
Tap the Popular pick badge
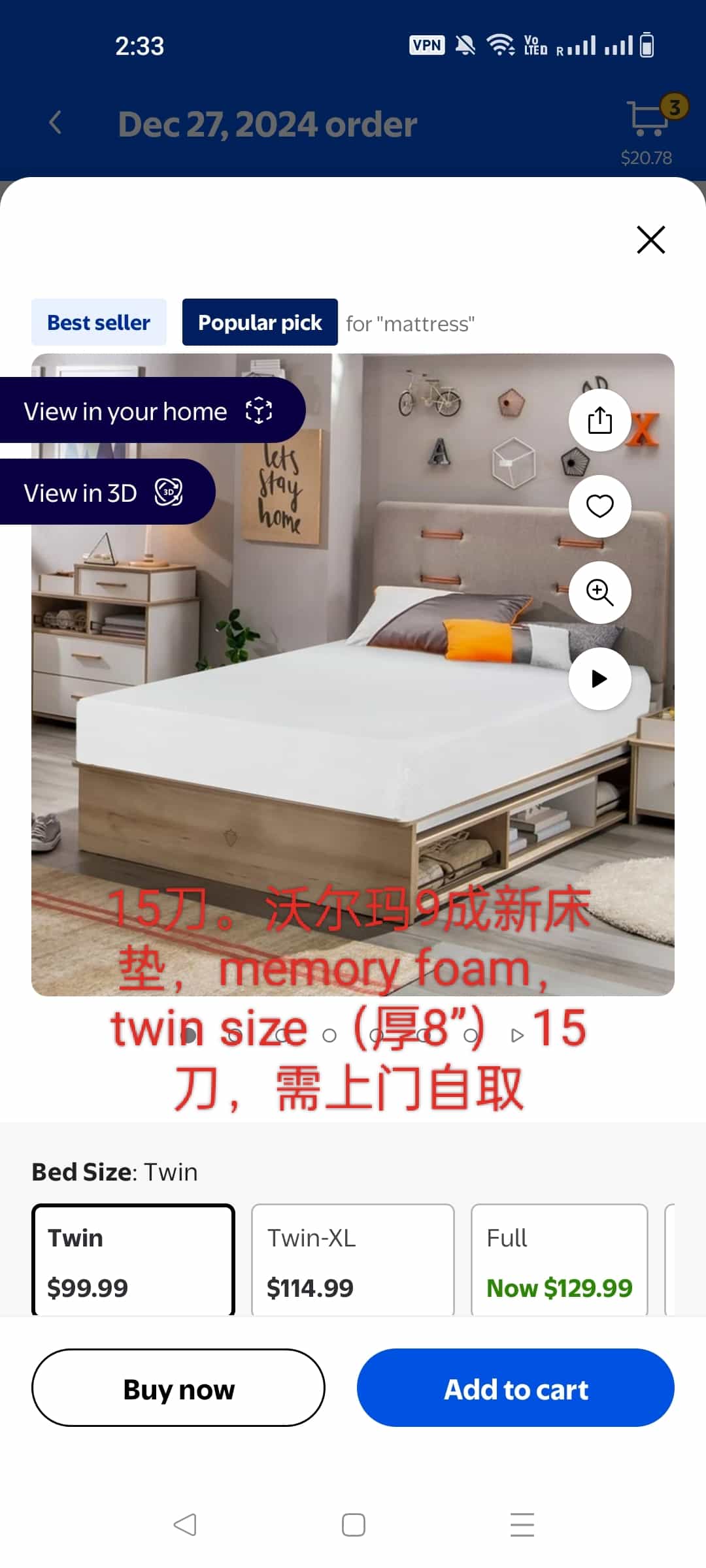click(x=260, y=322)
